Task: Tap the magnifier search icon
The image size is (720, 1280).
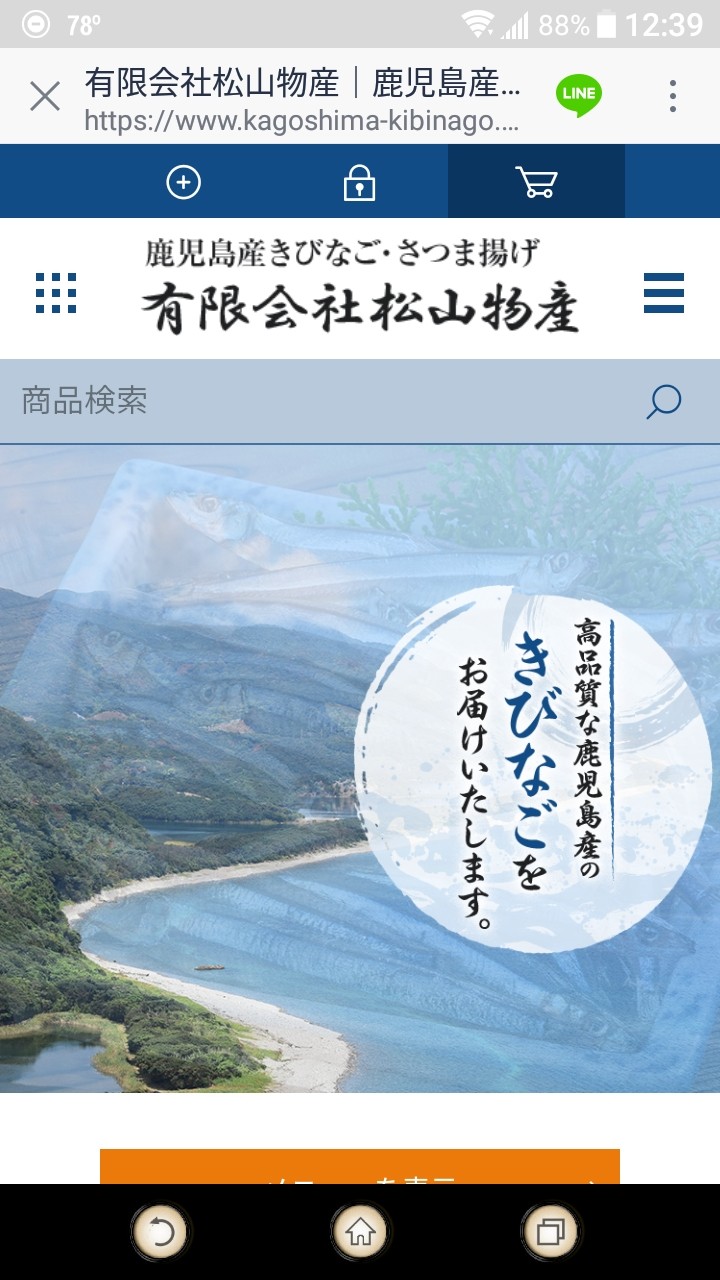Action: [x=664, y=402]
